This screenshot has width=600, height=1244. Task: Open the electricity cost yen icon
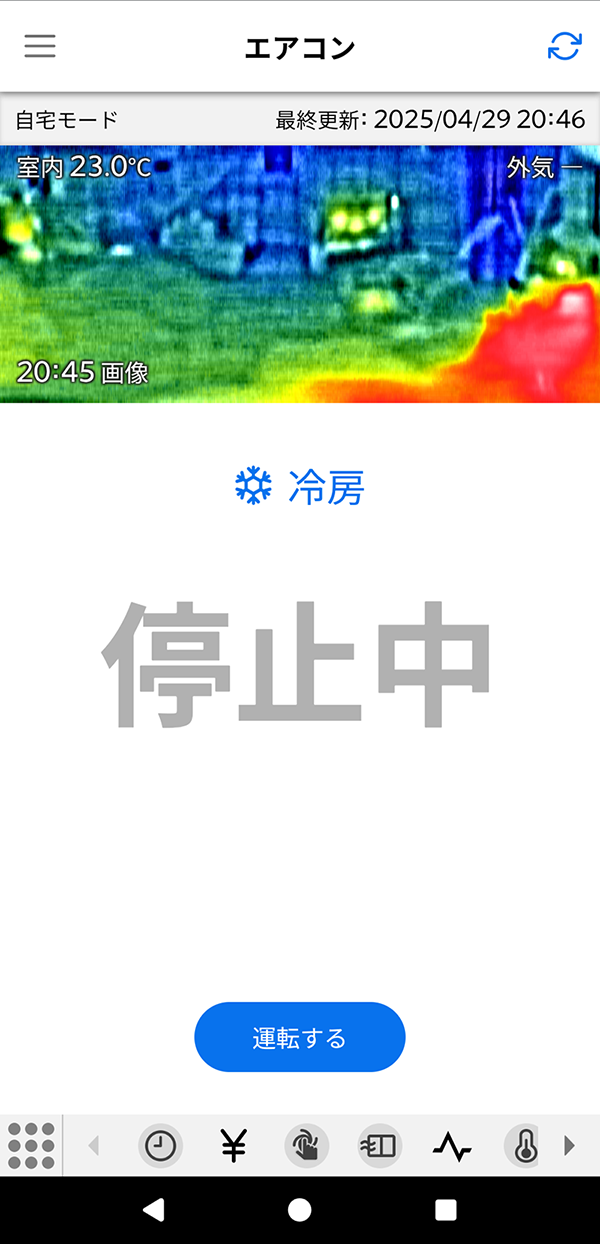point(233,1146)
